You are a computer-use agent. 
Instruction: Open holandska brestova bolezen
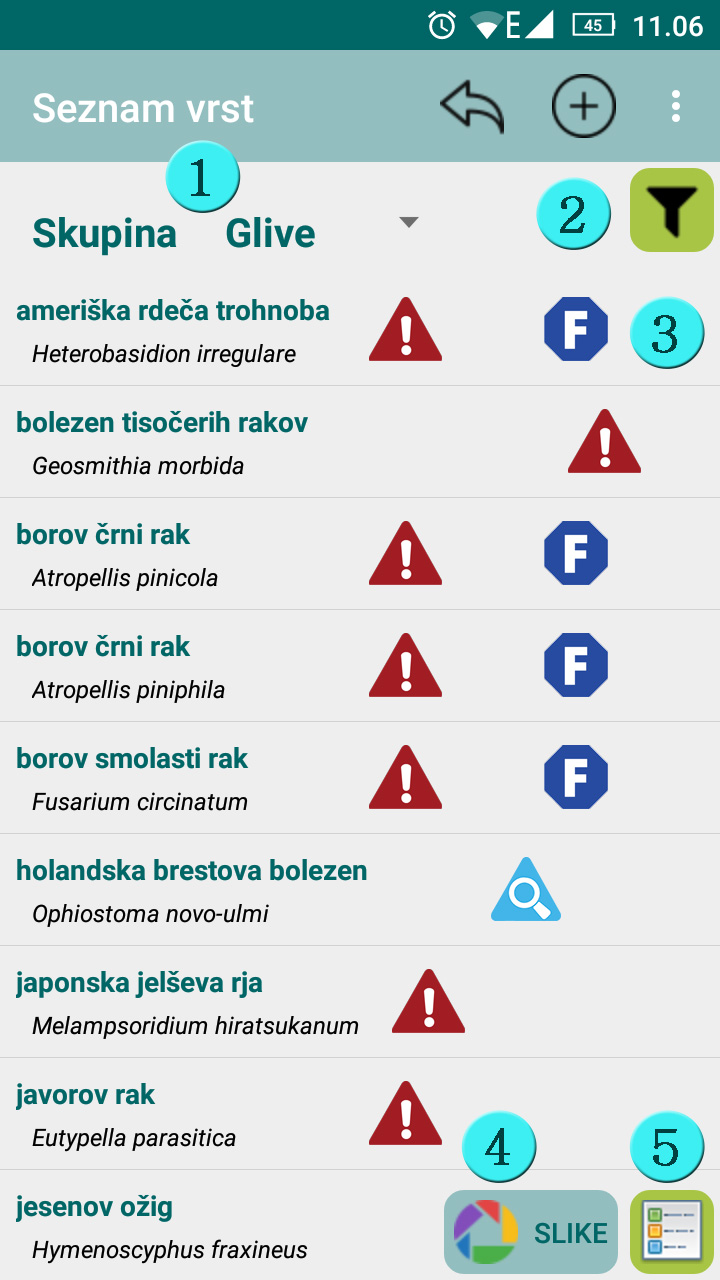[x=360, y=890]
